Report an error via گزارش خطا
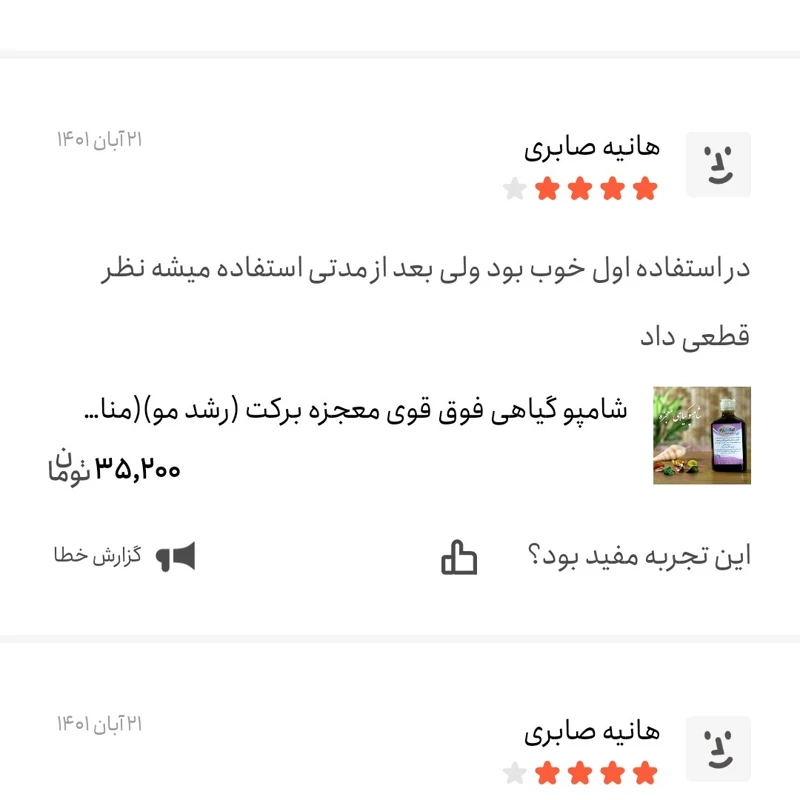800x800 pixels. pyautogui.click(x=125, y=556)
